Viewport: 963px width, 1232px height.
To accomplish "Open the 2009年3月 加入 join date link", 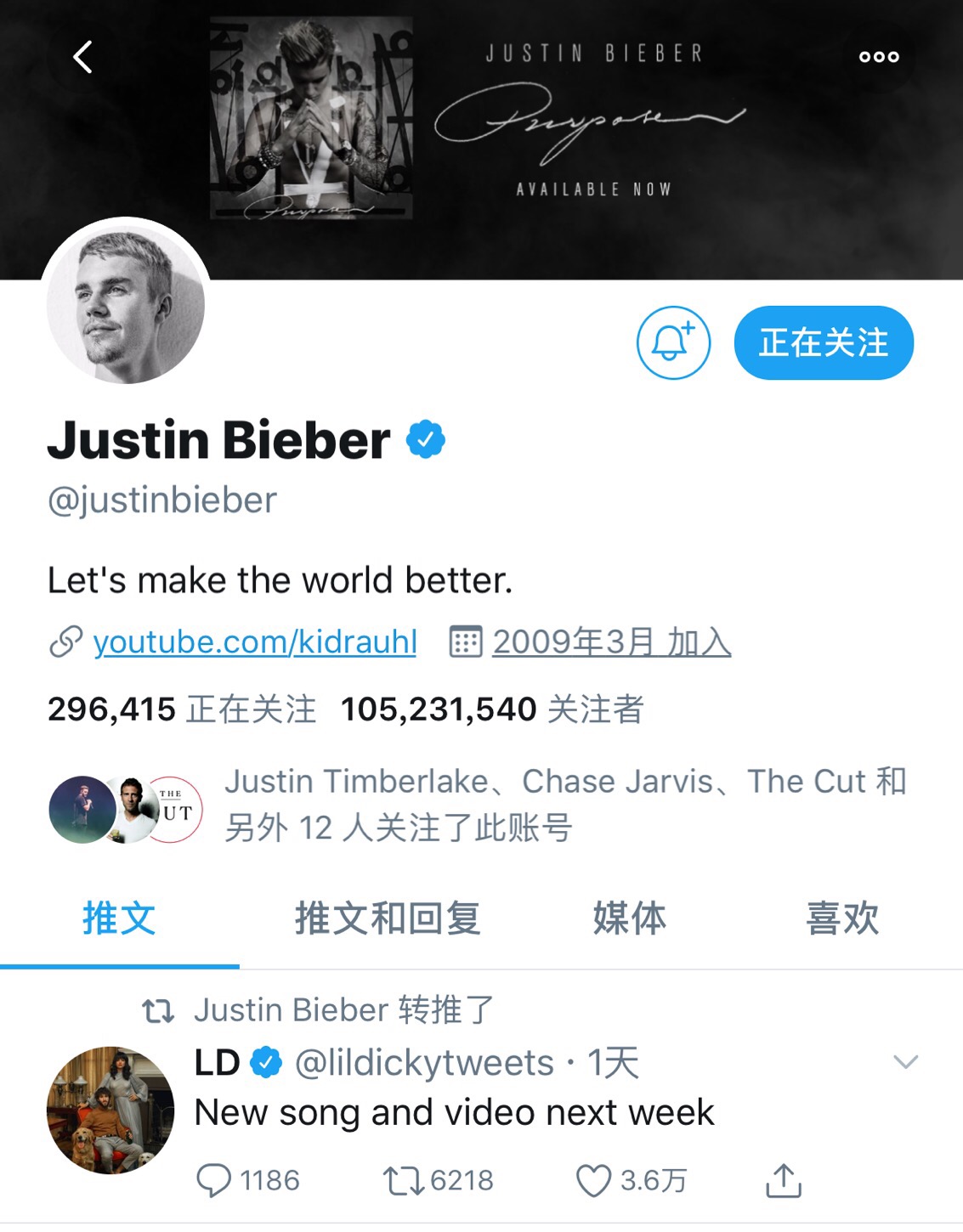I will coord(611,641).
